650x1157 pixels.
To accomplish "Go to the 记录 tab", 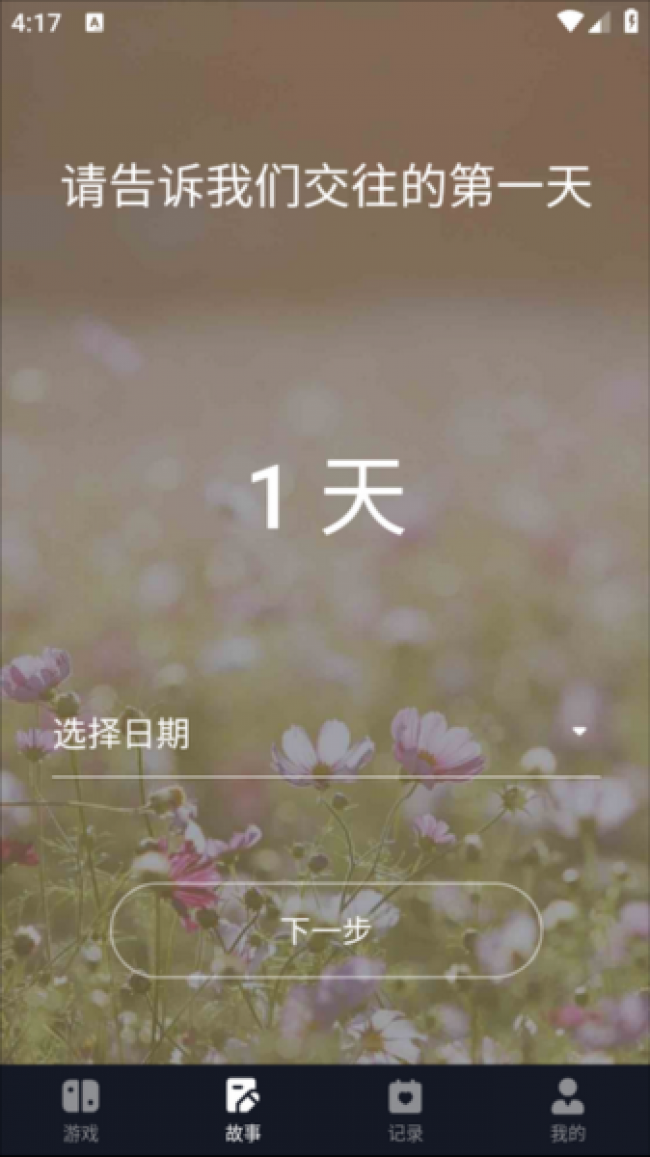I will pos(405,1110).
